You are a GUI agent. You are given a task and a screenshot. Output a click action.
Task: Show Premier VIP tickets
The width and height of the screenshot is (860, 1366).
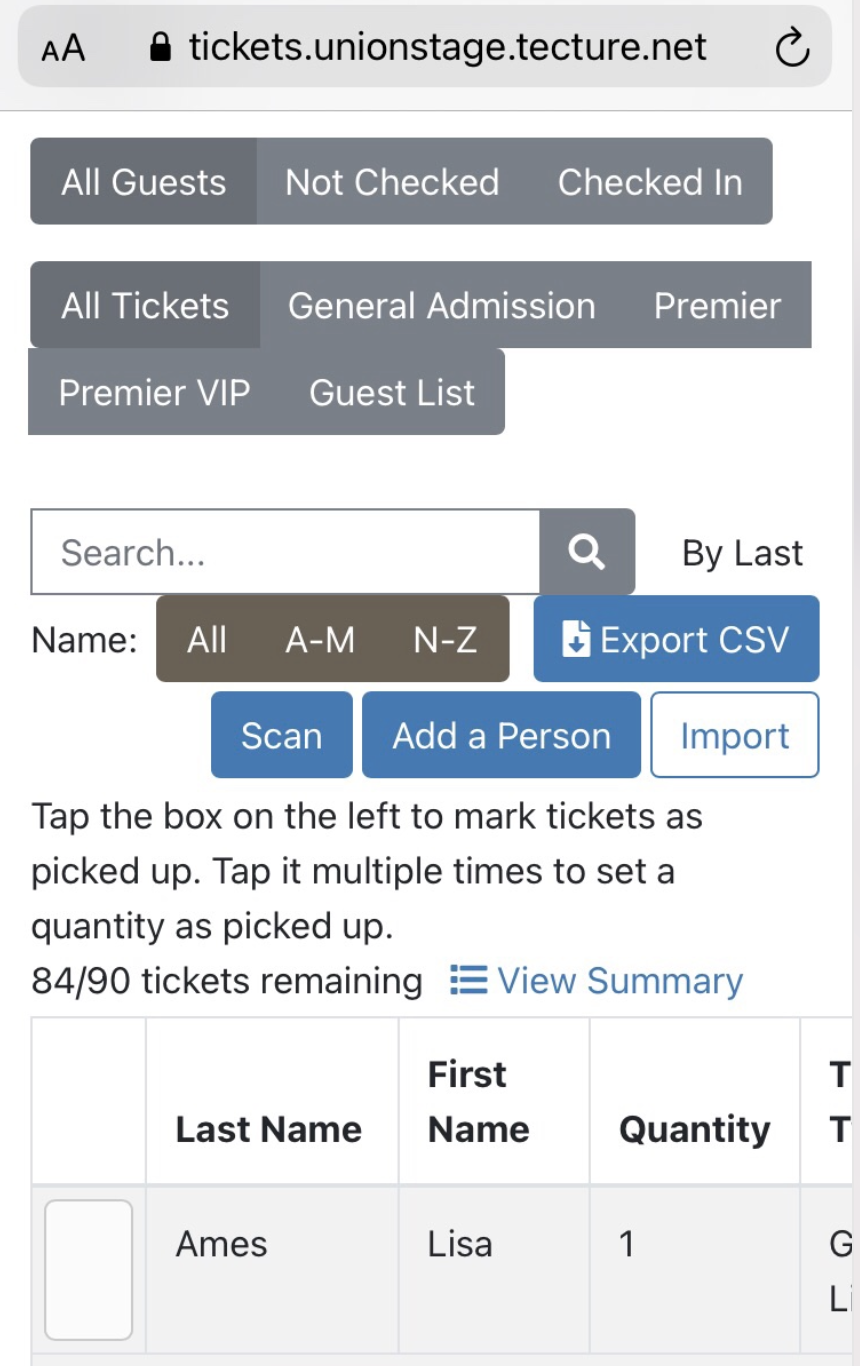coord(154,393)
